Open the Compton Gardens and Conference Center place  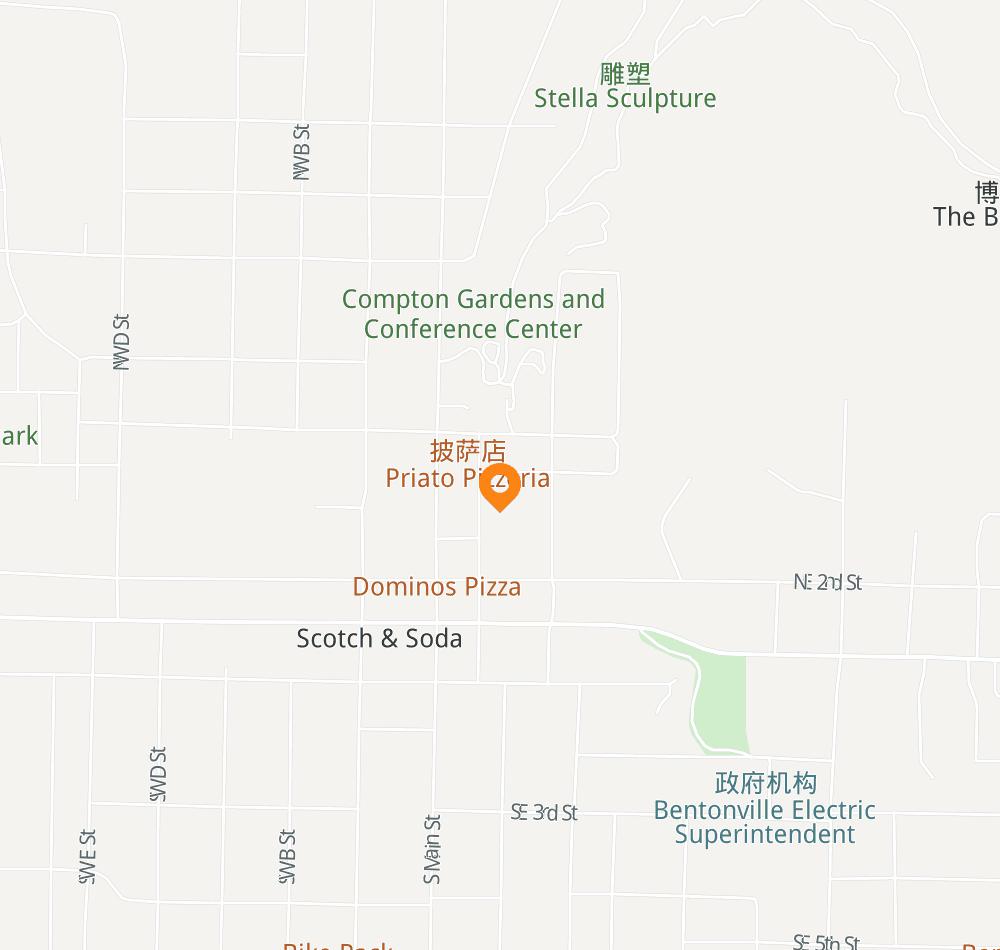click(473, 314)
